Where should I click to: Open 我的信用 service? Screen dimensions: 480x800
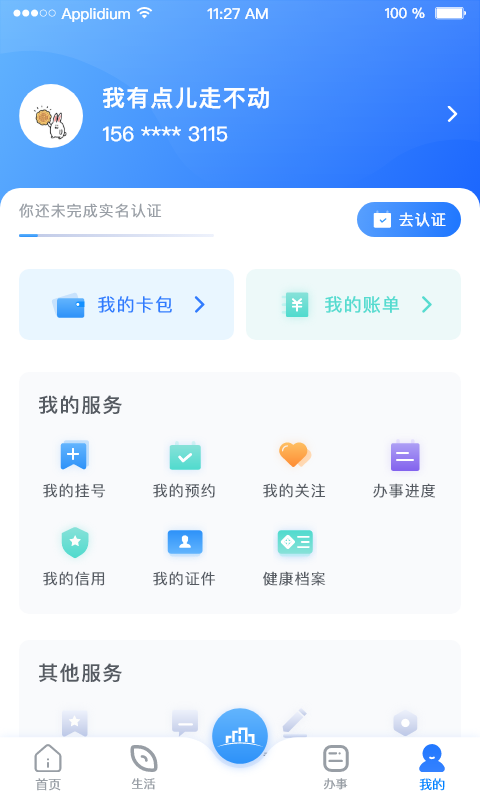coord(74,557)
